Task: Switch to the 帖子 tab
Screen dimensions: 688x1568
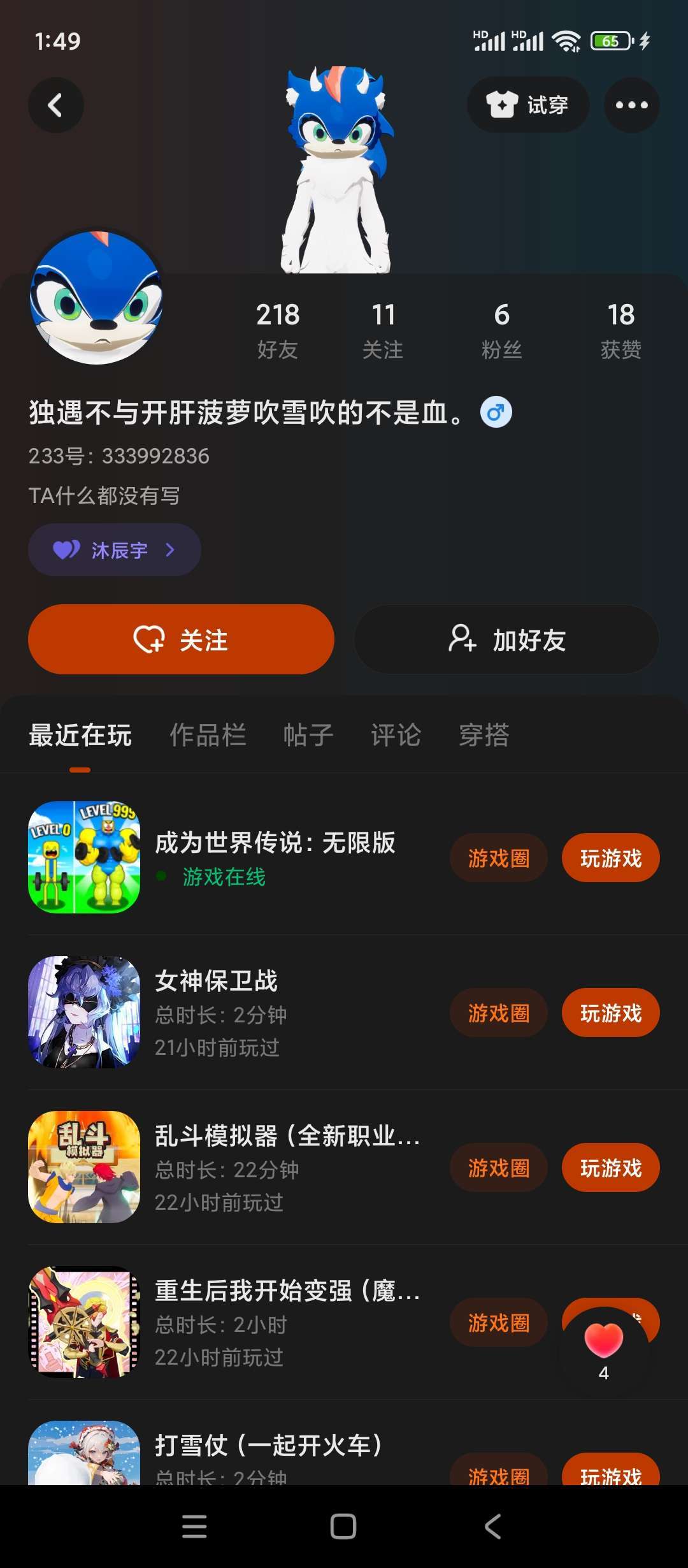Action: 308,735
